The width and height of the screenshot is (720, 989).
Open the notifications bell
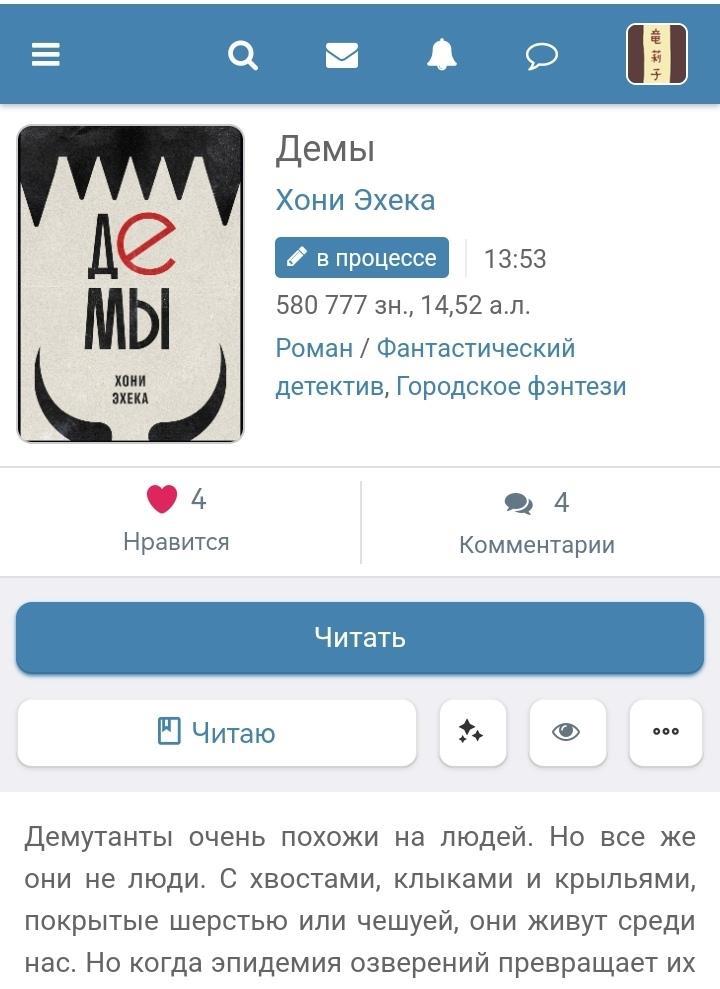pyautogui.click(x=441, y=55)
